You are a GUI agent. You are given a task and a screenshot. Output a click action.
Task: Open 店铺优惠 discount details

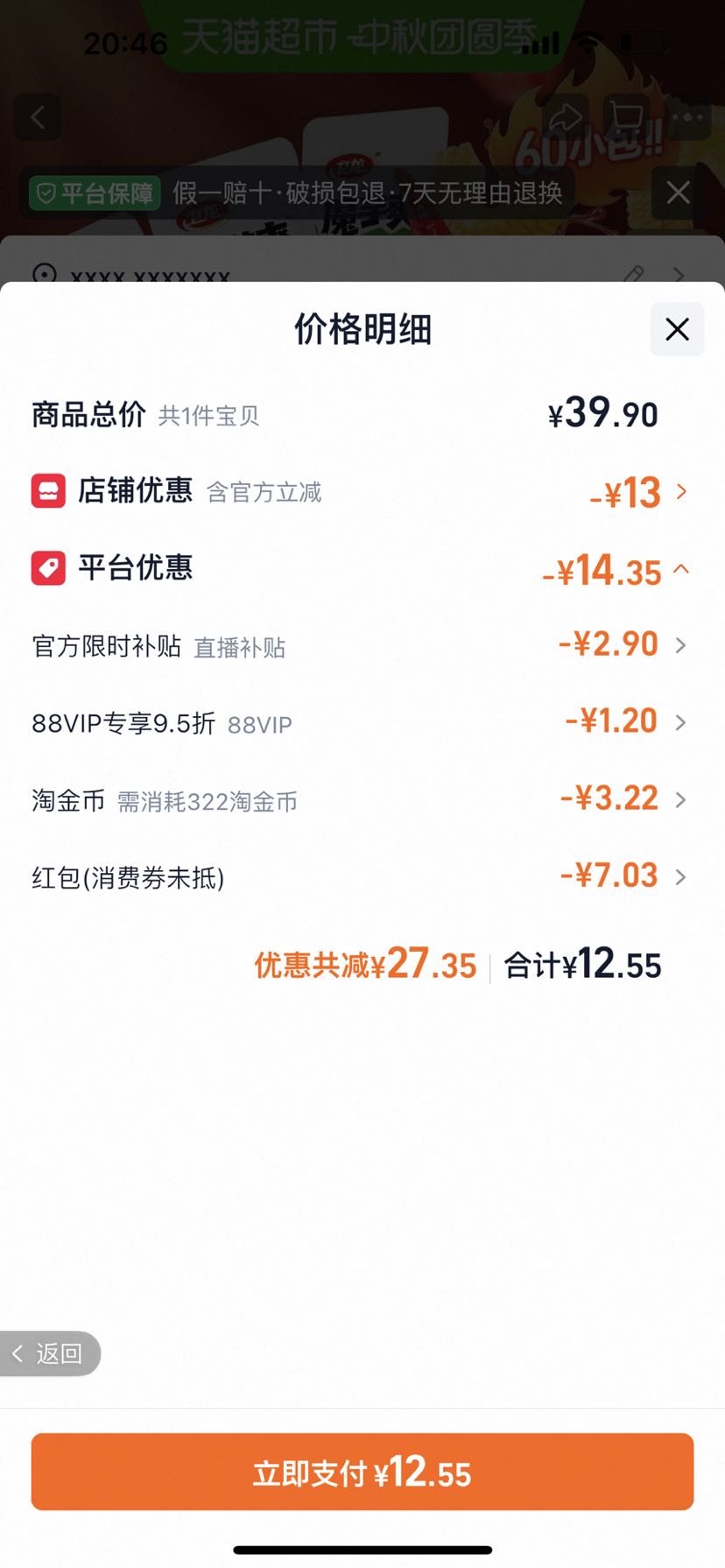[362, 491]
